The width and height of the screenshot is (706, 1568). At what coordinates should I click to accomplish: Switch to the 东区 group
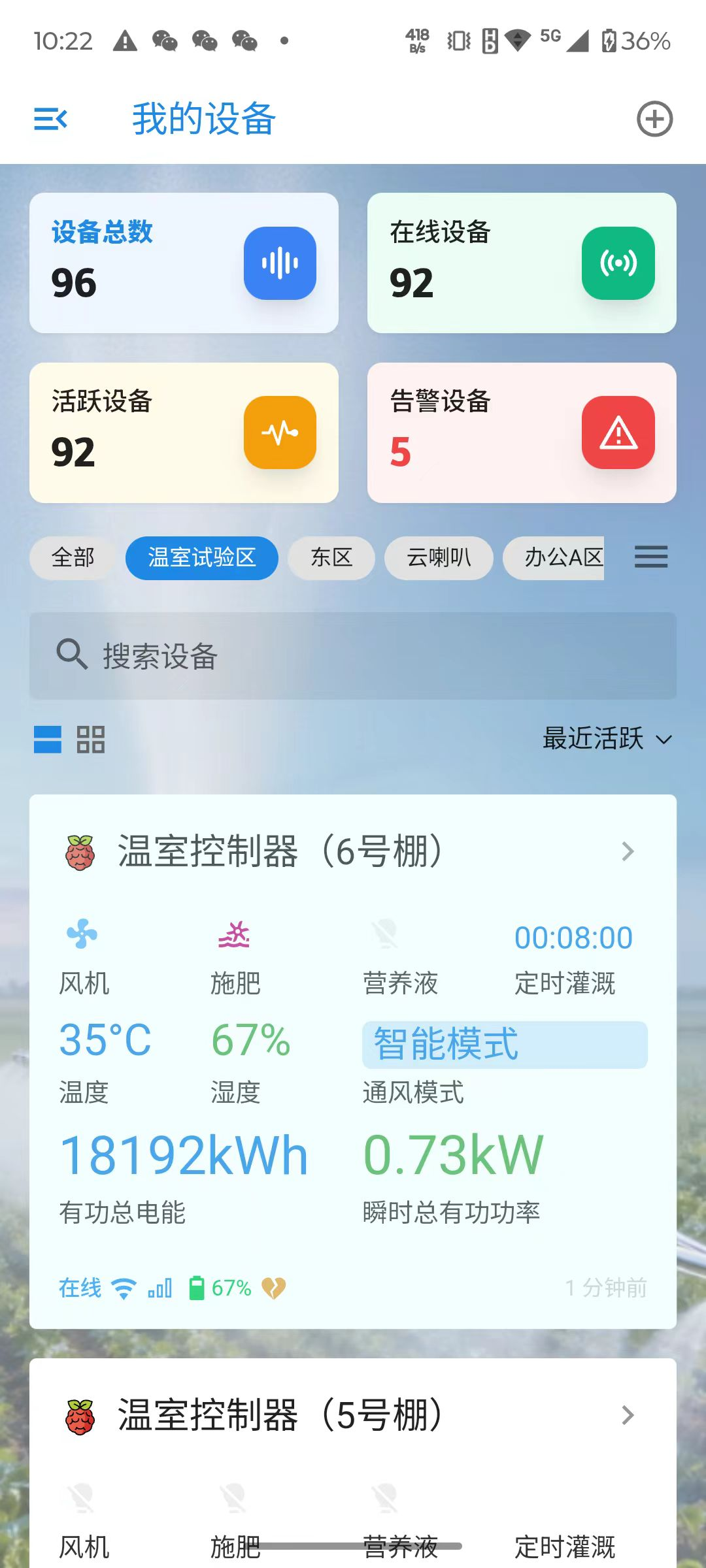click(331, 558)
